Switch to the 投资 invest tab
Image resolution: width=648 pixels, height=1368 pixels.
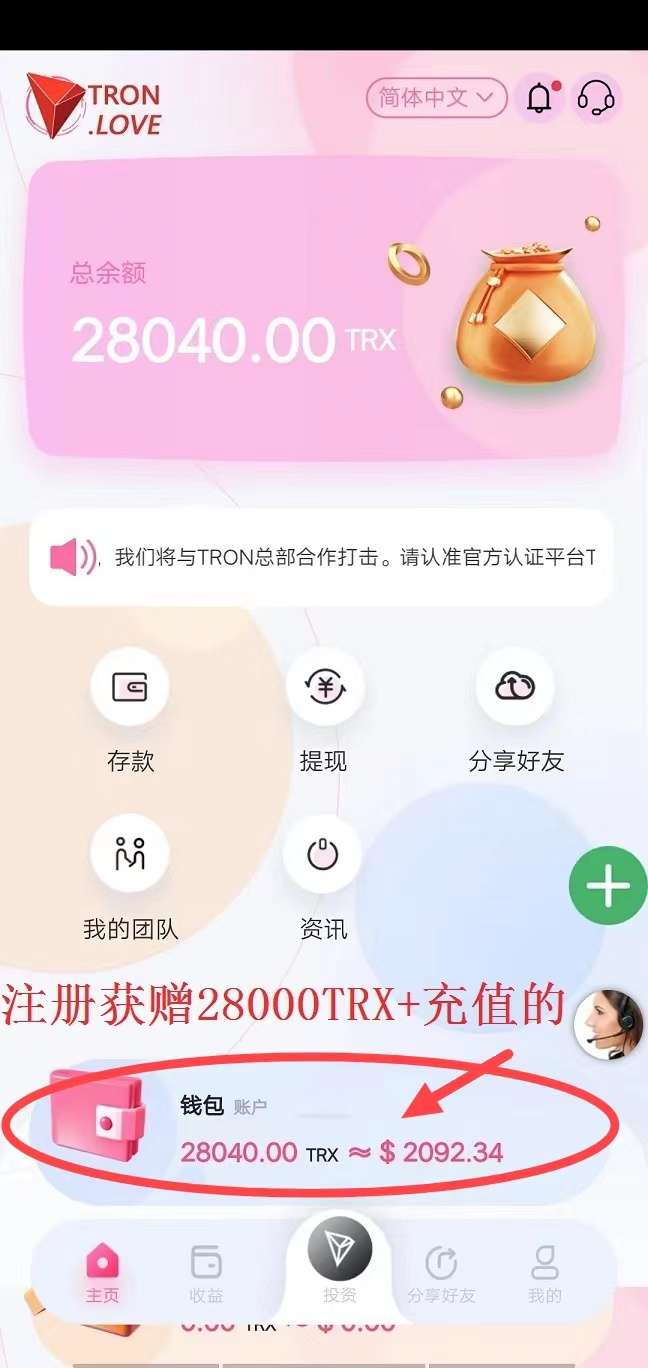click(x=339, y=1262)
